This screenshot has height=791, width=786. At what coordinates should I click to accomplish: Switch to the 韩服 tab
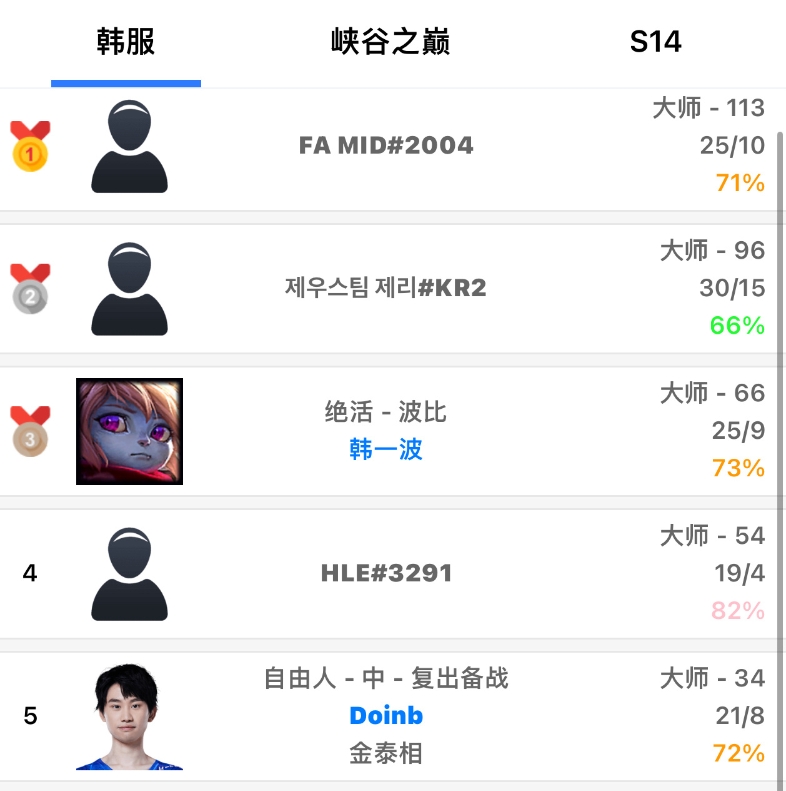126,42
